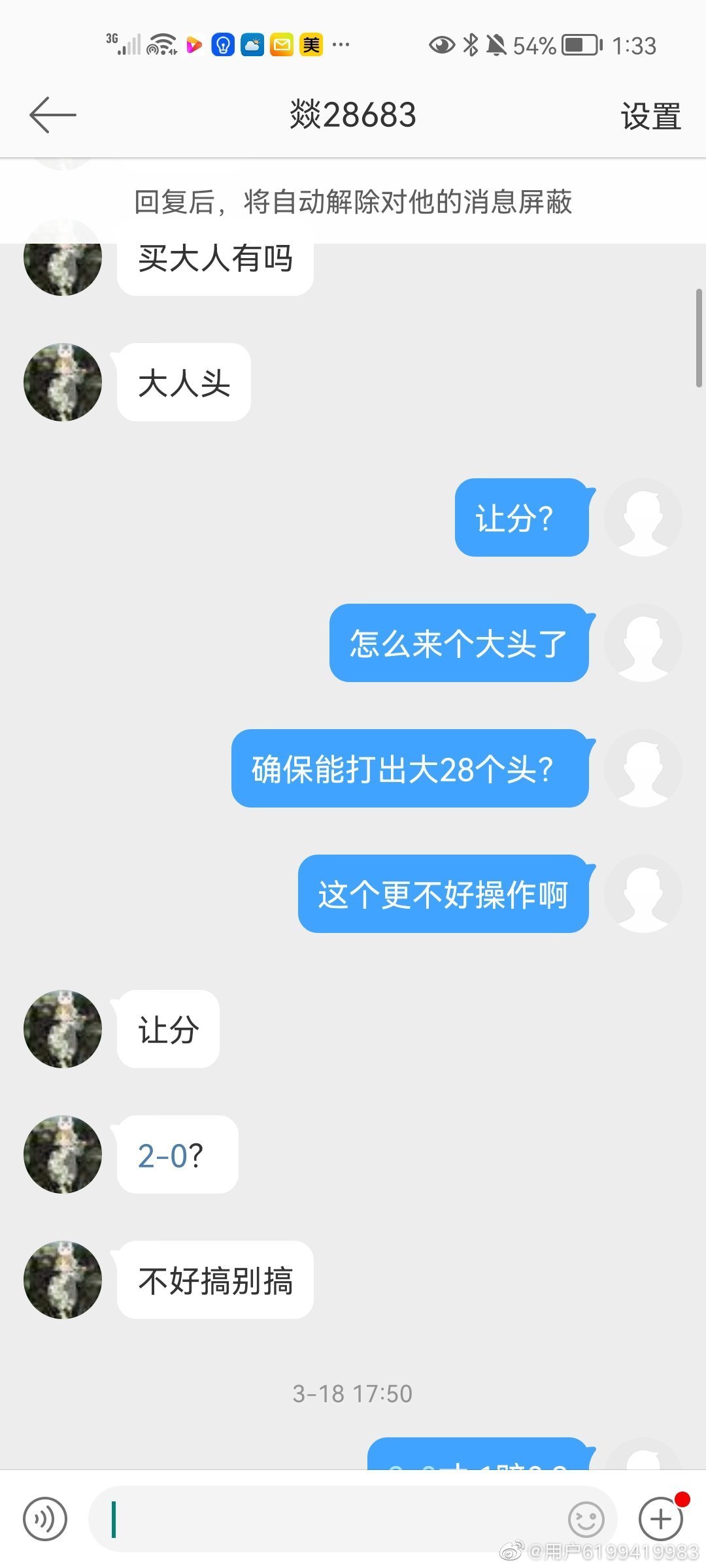Image resolution: width=706 pixels, height=1568 pixels.
Task: Tap the weather app status bar icon
Action: click(252, 44)
